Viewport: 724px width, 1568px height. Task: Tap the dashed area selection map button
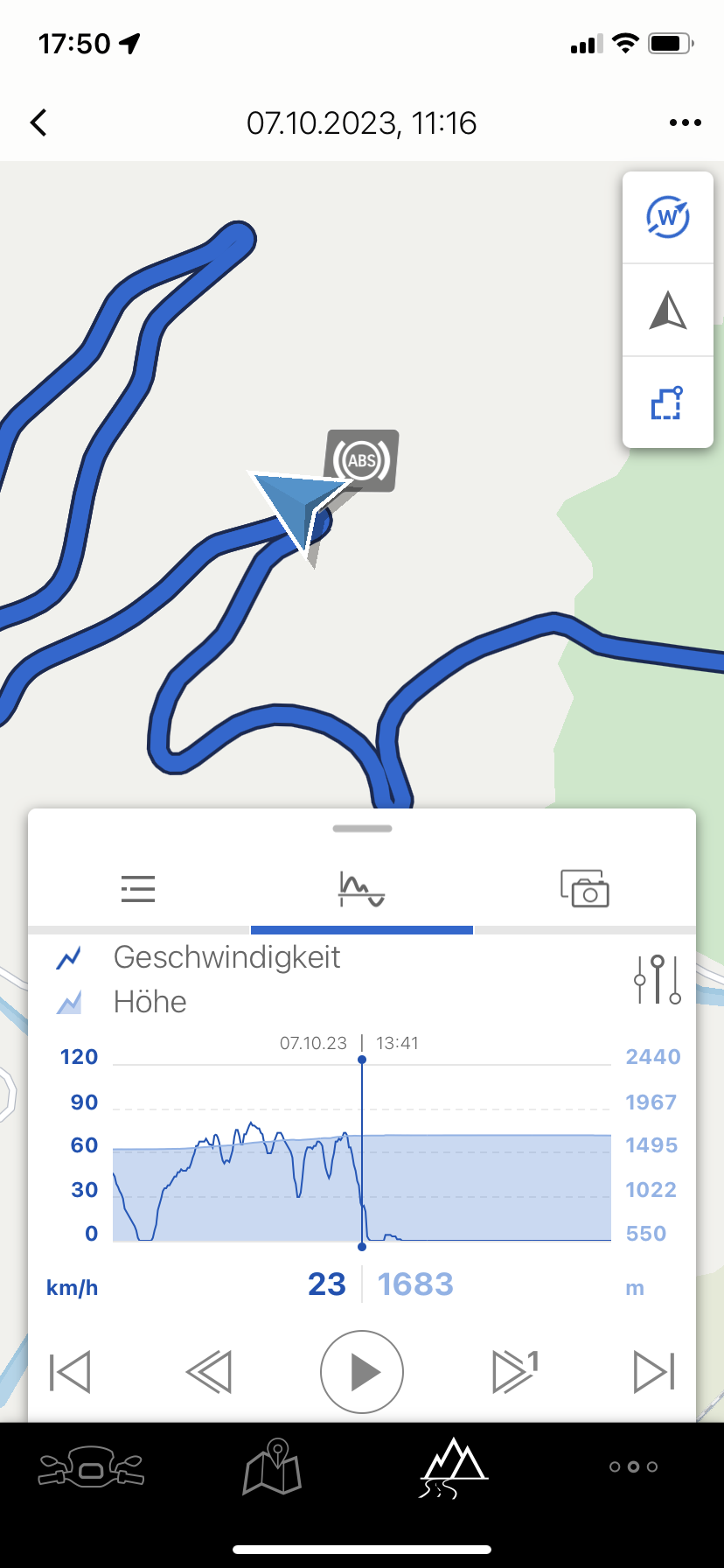(667, 403)
